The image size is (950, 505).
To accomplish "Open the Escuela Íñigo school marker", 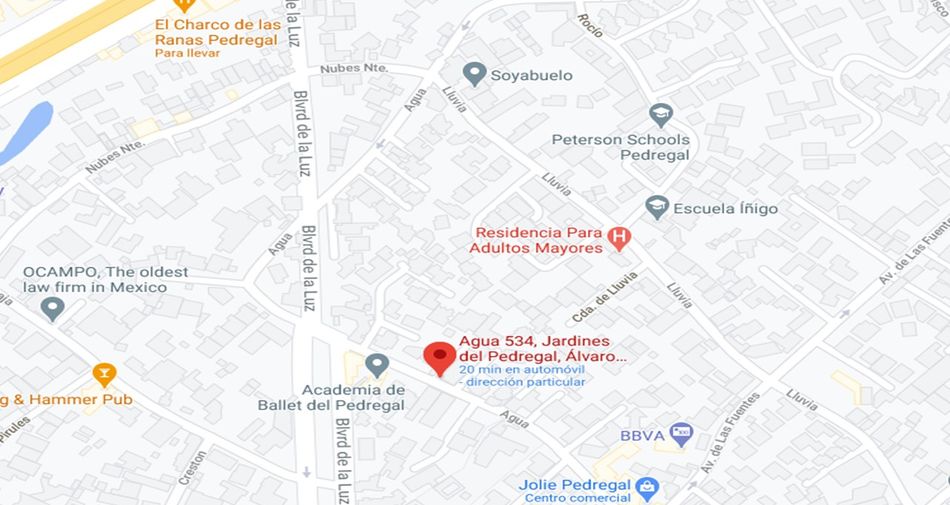I will (657, 208).
